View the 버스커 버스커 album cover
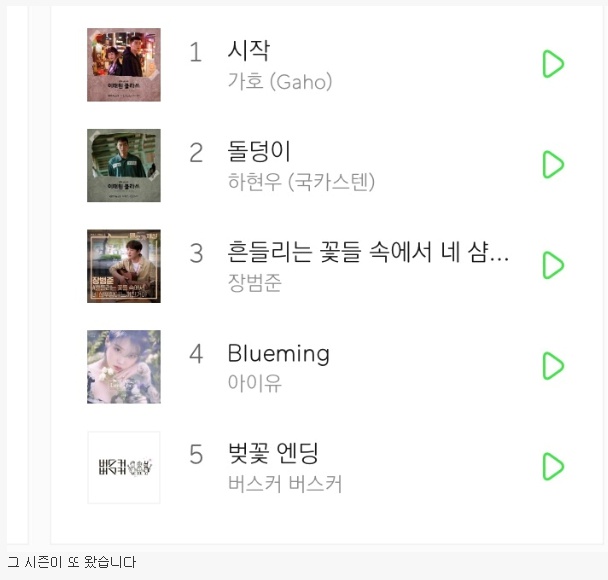 point(124,467)
